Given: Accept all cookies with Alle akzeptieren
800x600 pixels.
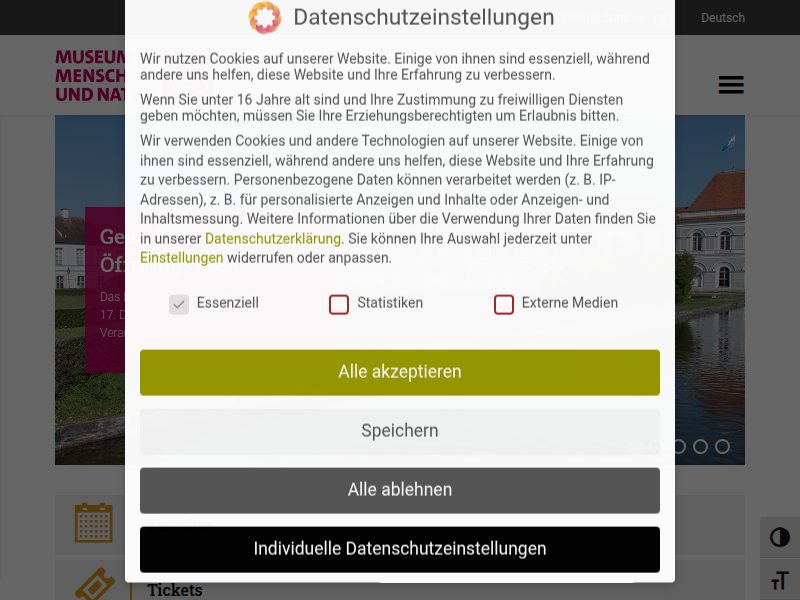Looking at the screenshot, I should click(x=400, y=372).
